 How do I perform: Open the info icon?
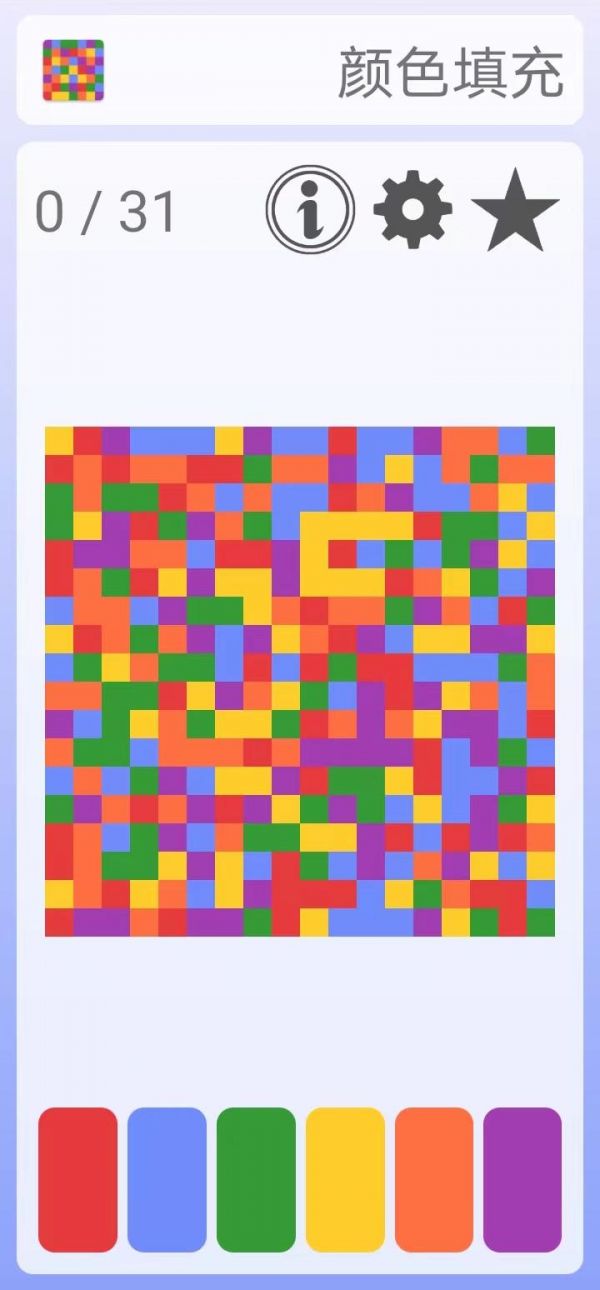click(310, 210)
